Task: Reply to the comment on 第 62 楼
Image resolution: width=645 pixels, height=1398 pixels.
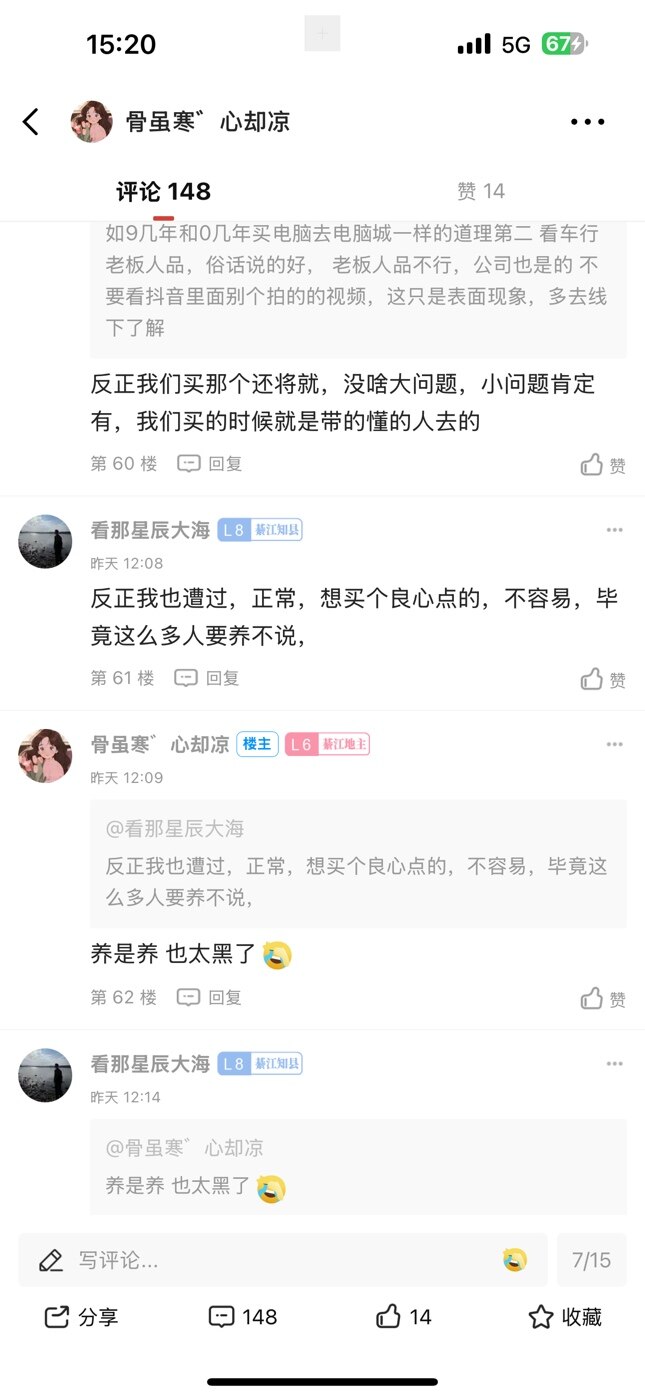Action: point(210,997)
